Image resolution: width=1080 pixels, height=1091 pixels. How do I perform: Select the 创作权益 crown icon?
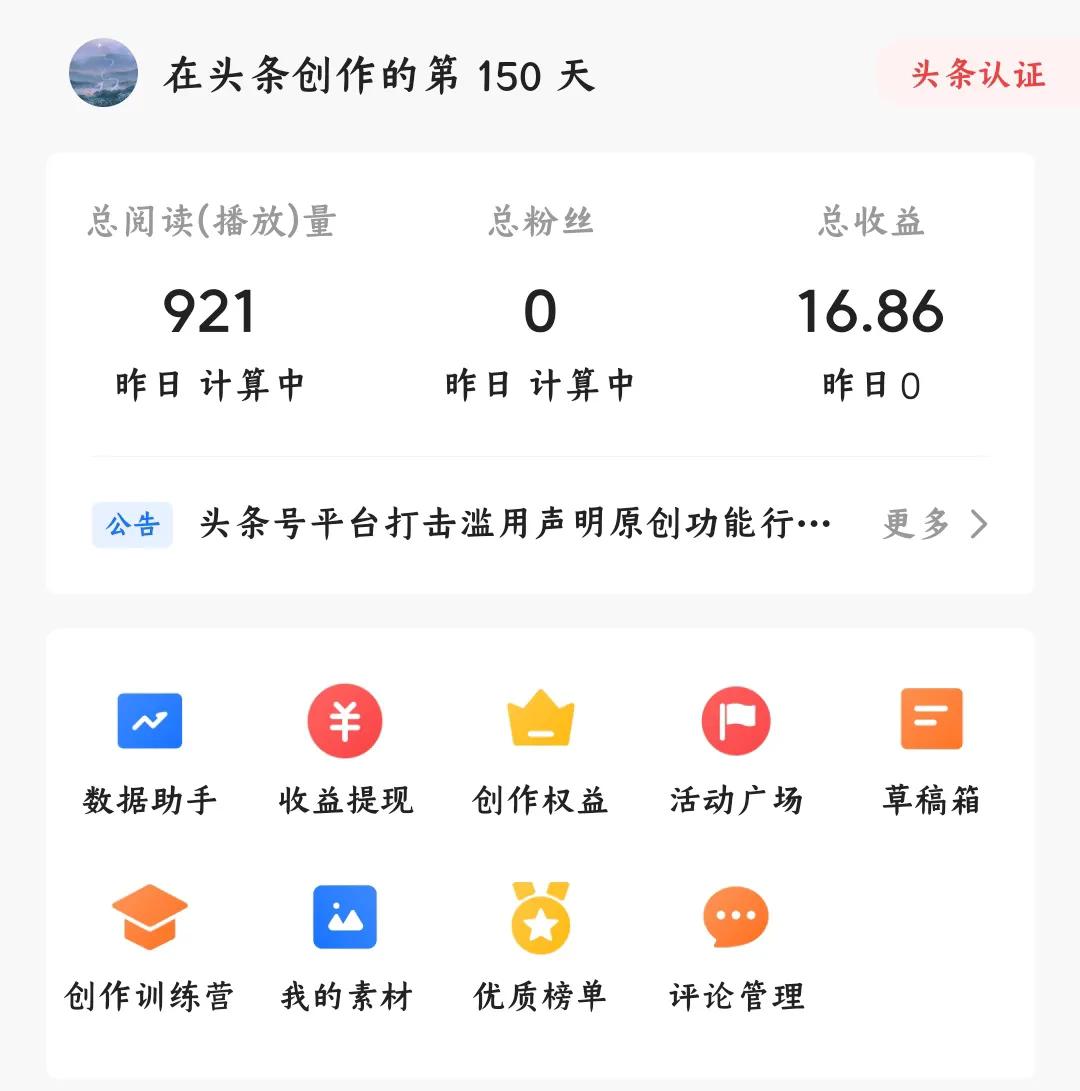pos(540,719)
